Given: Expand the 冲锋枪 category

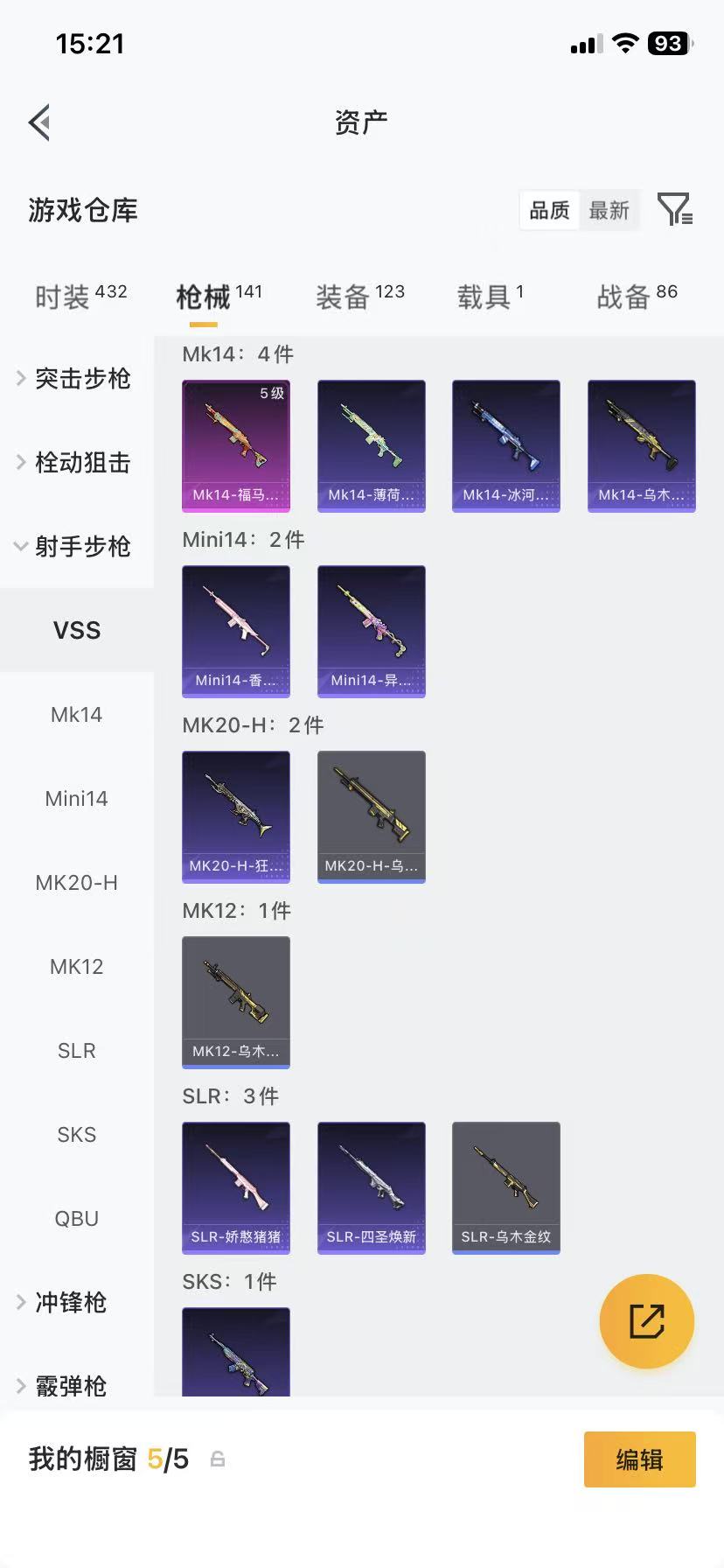Looking at the screenshot, I should coord(70,1303).
